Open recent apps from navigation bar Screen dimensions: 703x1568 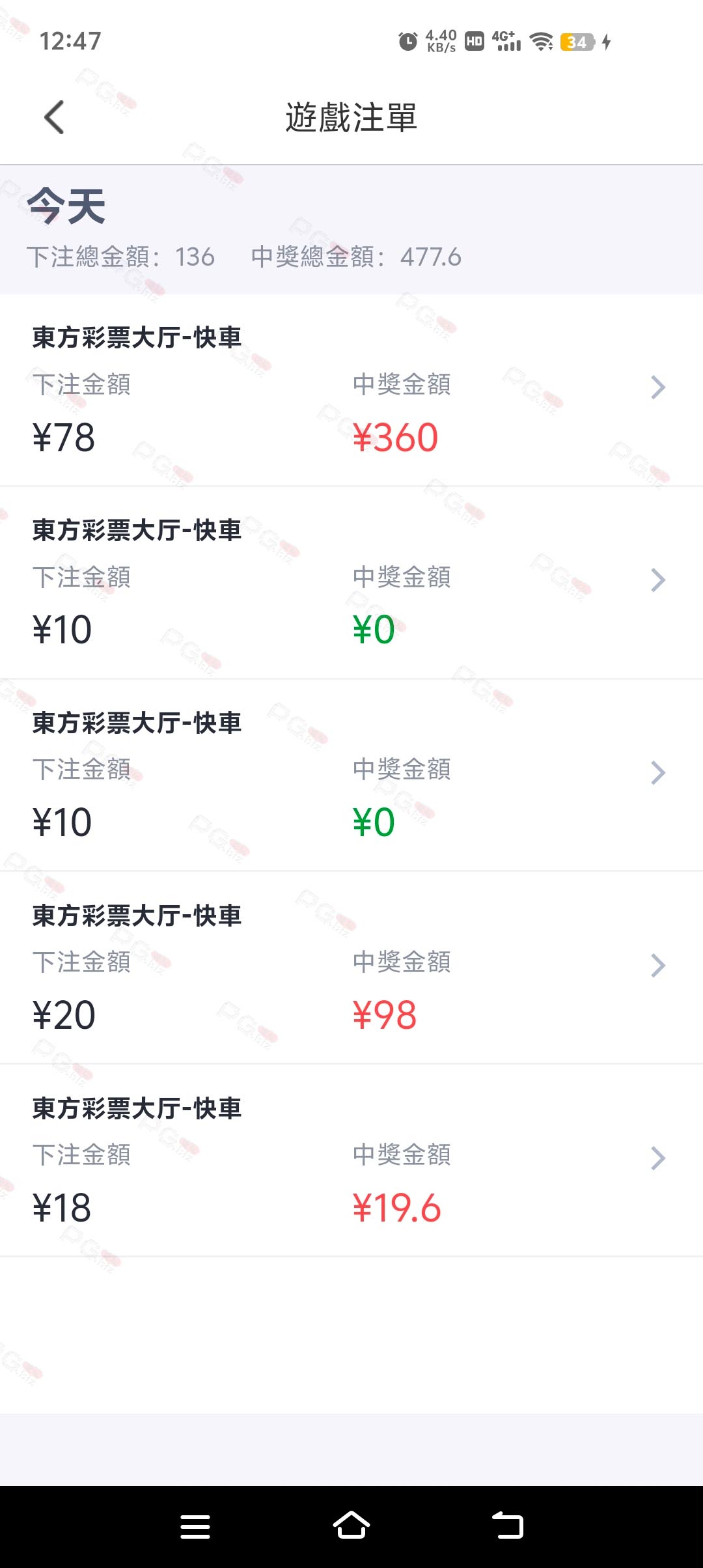195,1526
